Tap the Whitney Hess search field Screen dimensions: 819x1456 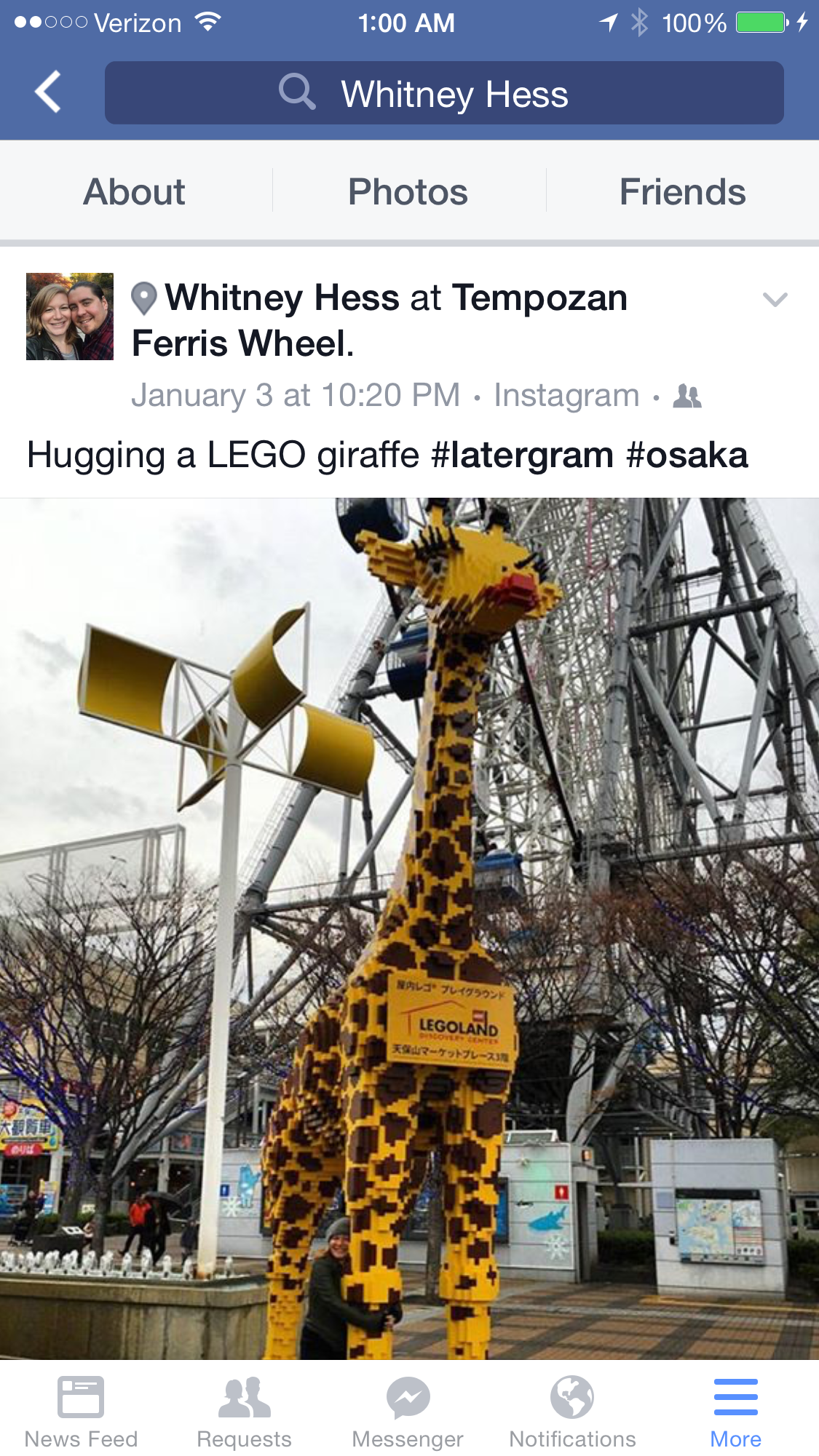444,93
